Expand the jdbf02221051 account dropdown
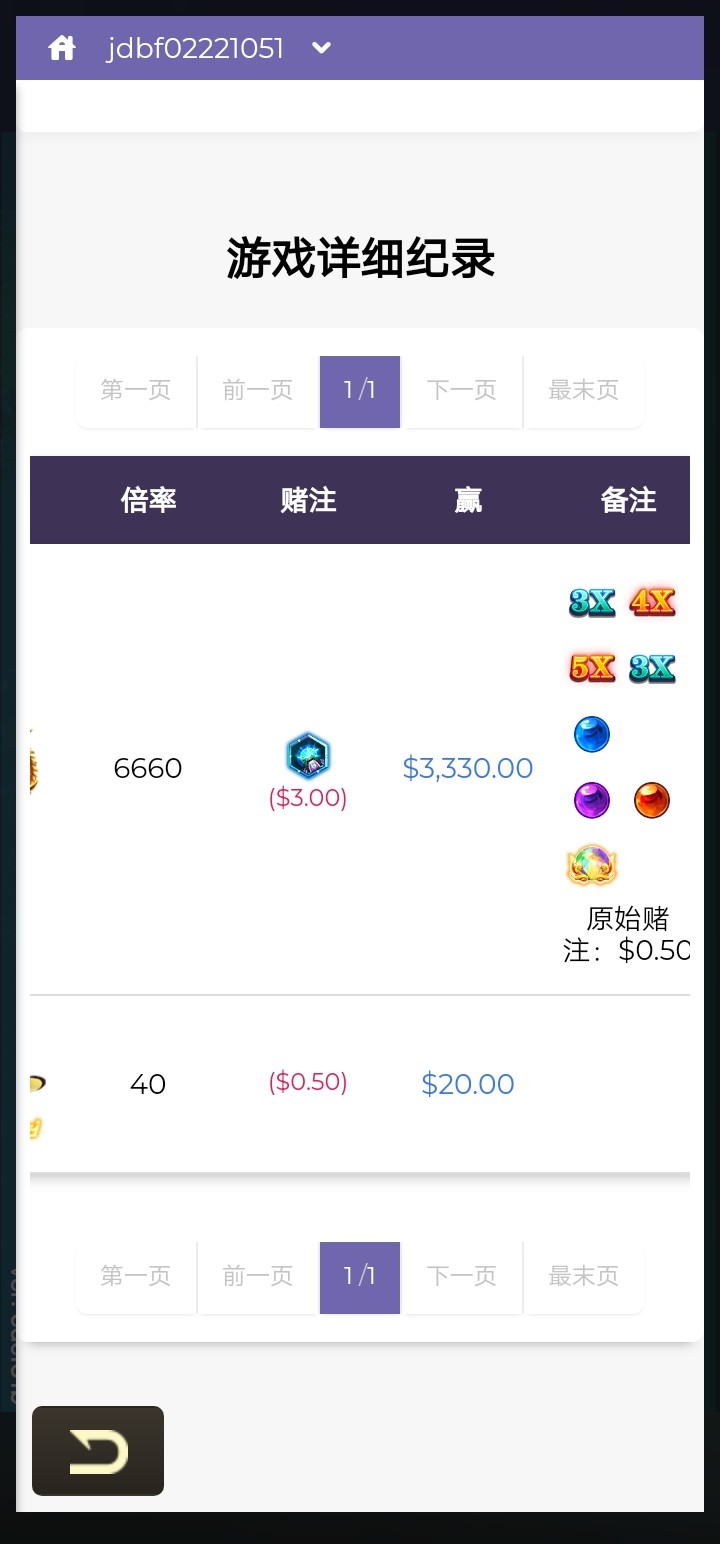 [196, 47]
